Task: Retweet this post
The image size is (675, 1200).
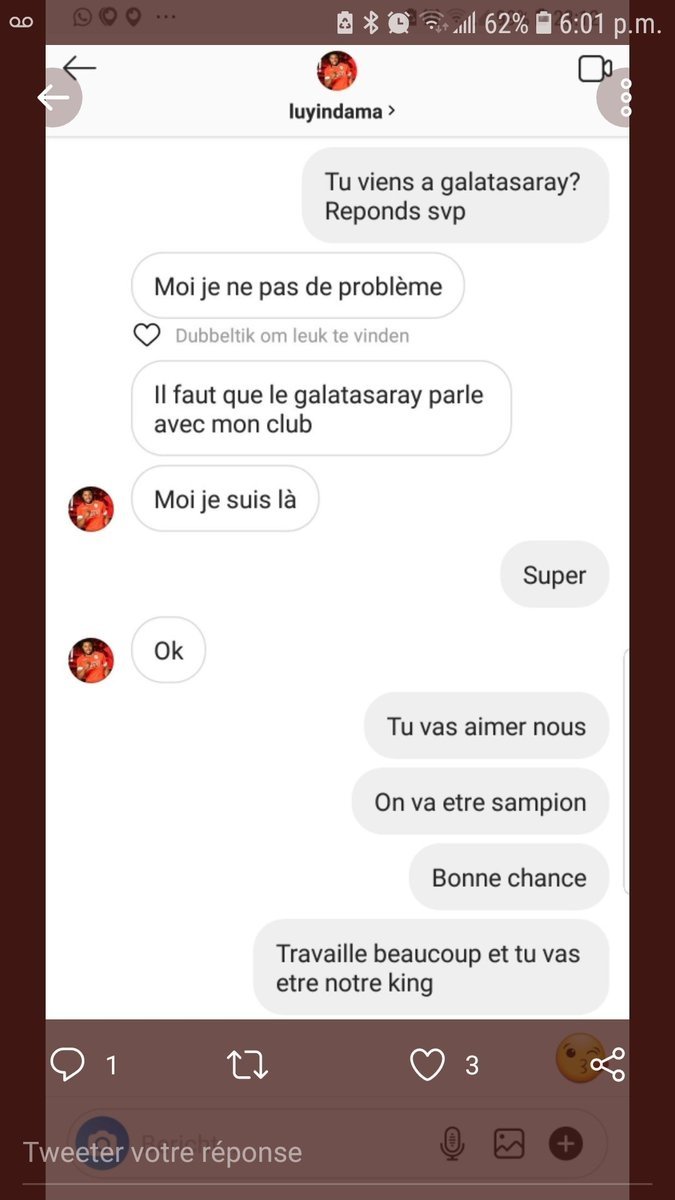Action: pyautogui.click(x=247, y=1065)
